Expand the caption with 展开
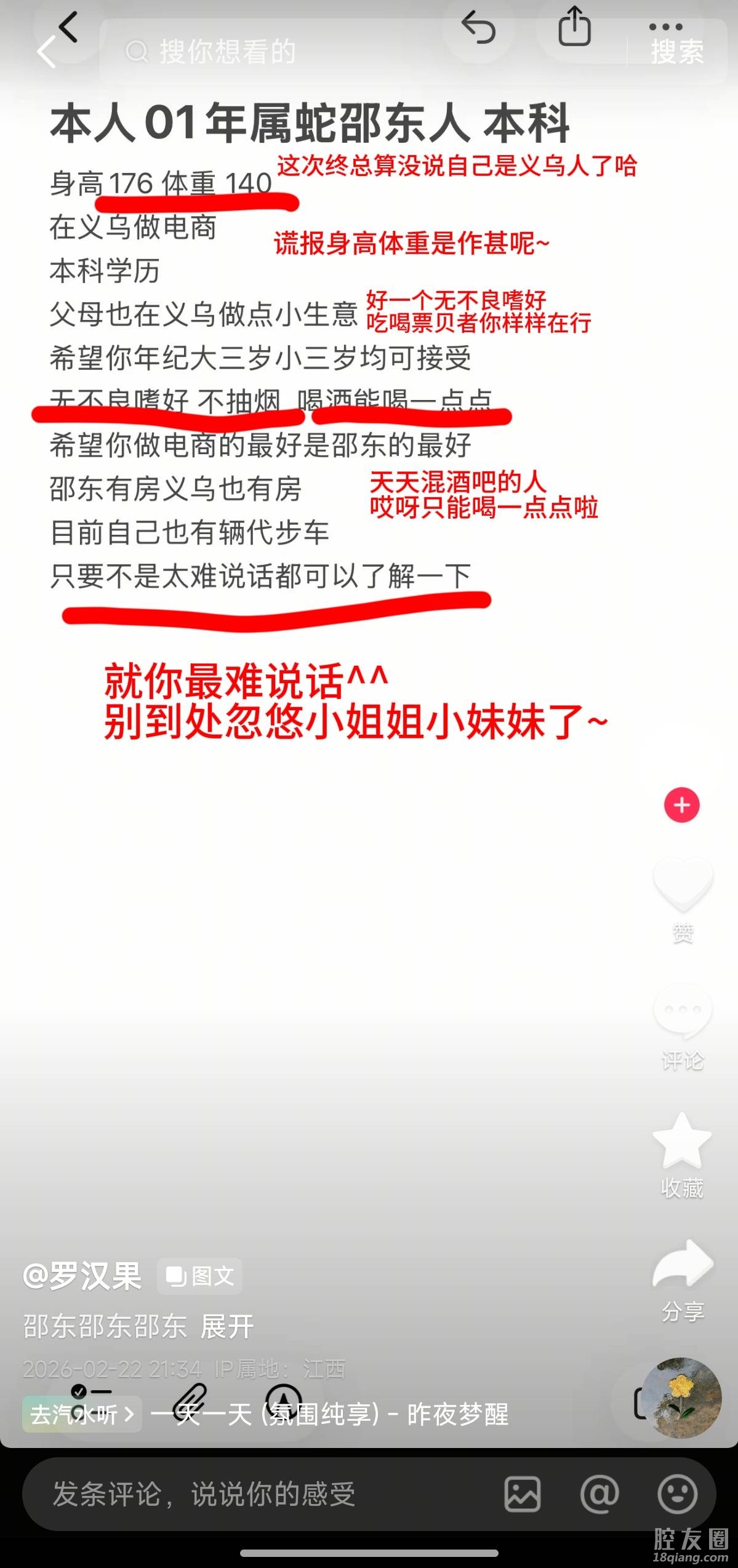This screenshot has height=1568, width=738. (x=227, y=1327)
